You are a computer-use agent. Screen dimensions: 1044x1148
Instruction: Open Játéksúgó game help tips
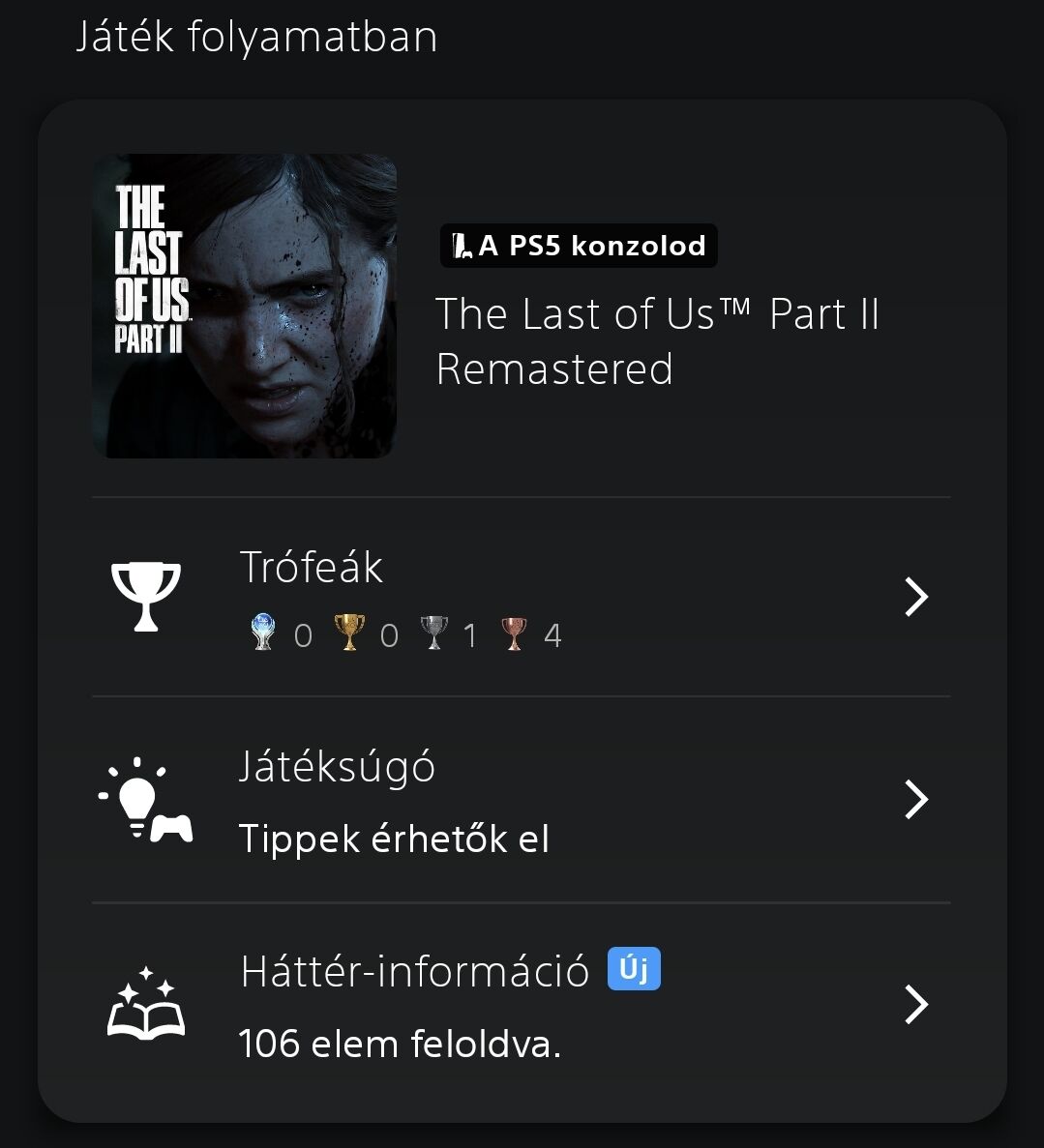(x=521, y=800)
